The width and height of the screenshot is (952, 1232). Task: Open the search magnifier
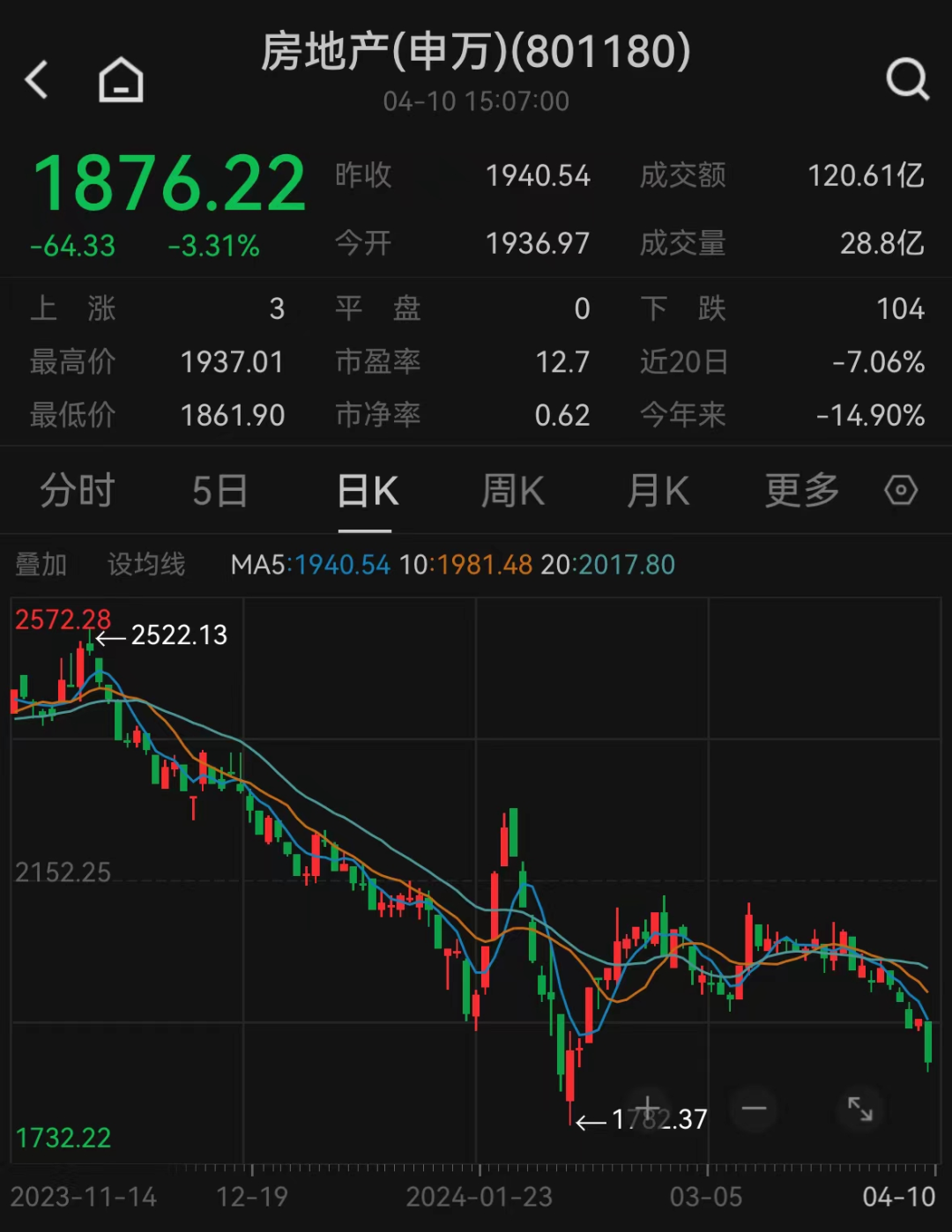click(907, 80)
